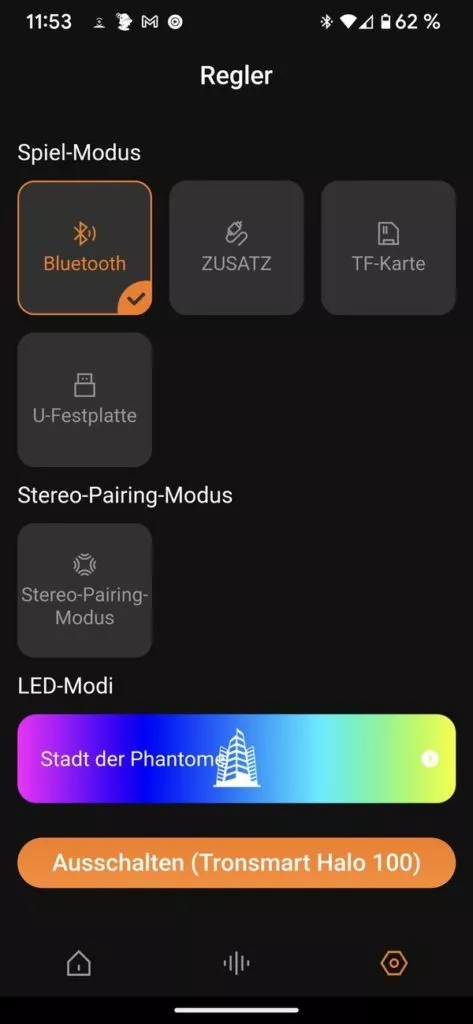Open the Stadt der Phantome LED mode
The width and height of the screenshot is (473, 1024).
[236, 758]
